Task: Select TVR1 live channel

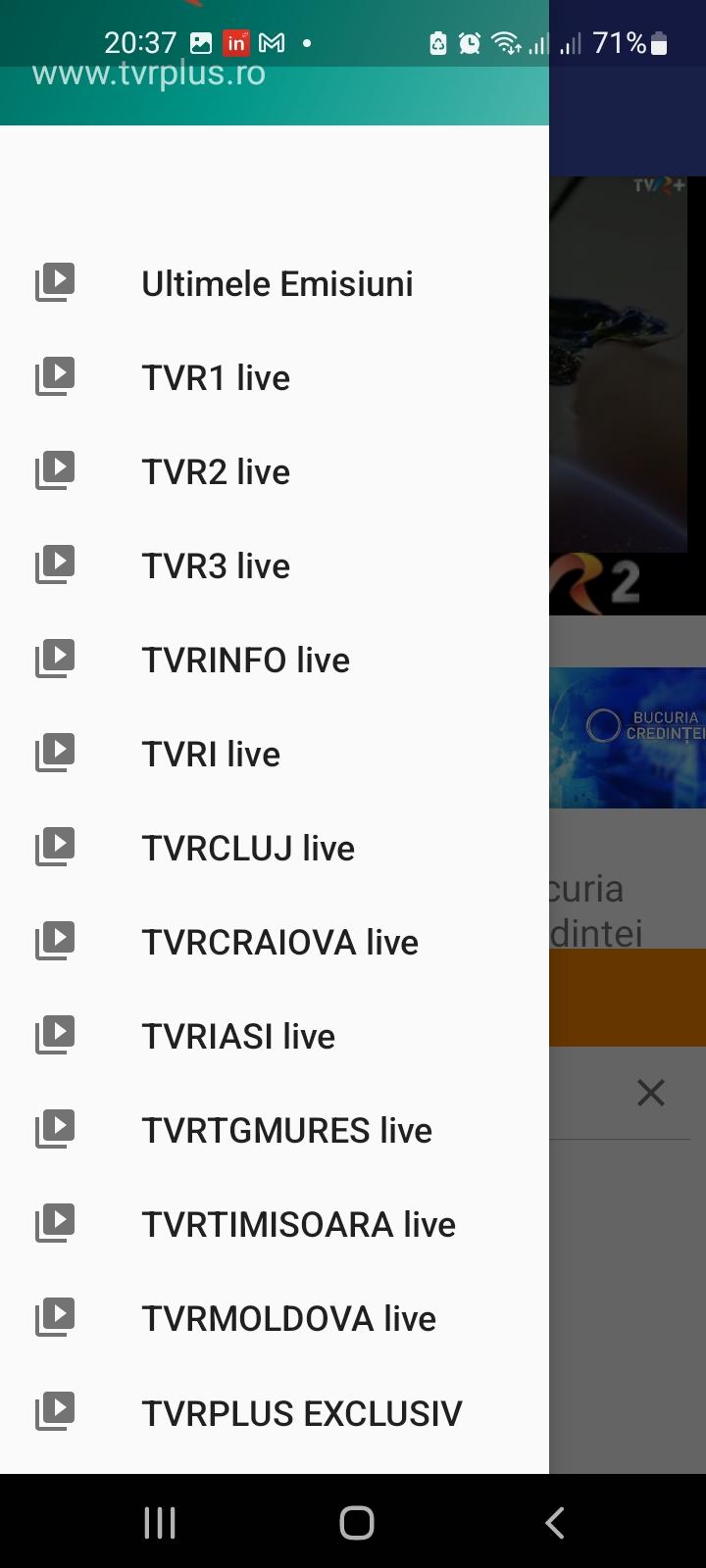Action: pos(216,378)
